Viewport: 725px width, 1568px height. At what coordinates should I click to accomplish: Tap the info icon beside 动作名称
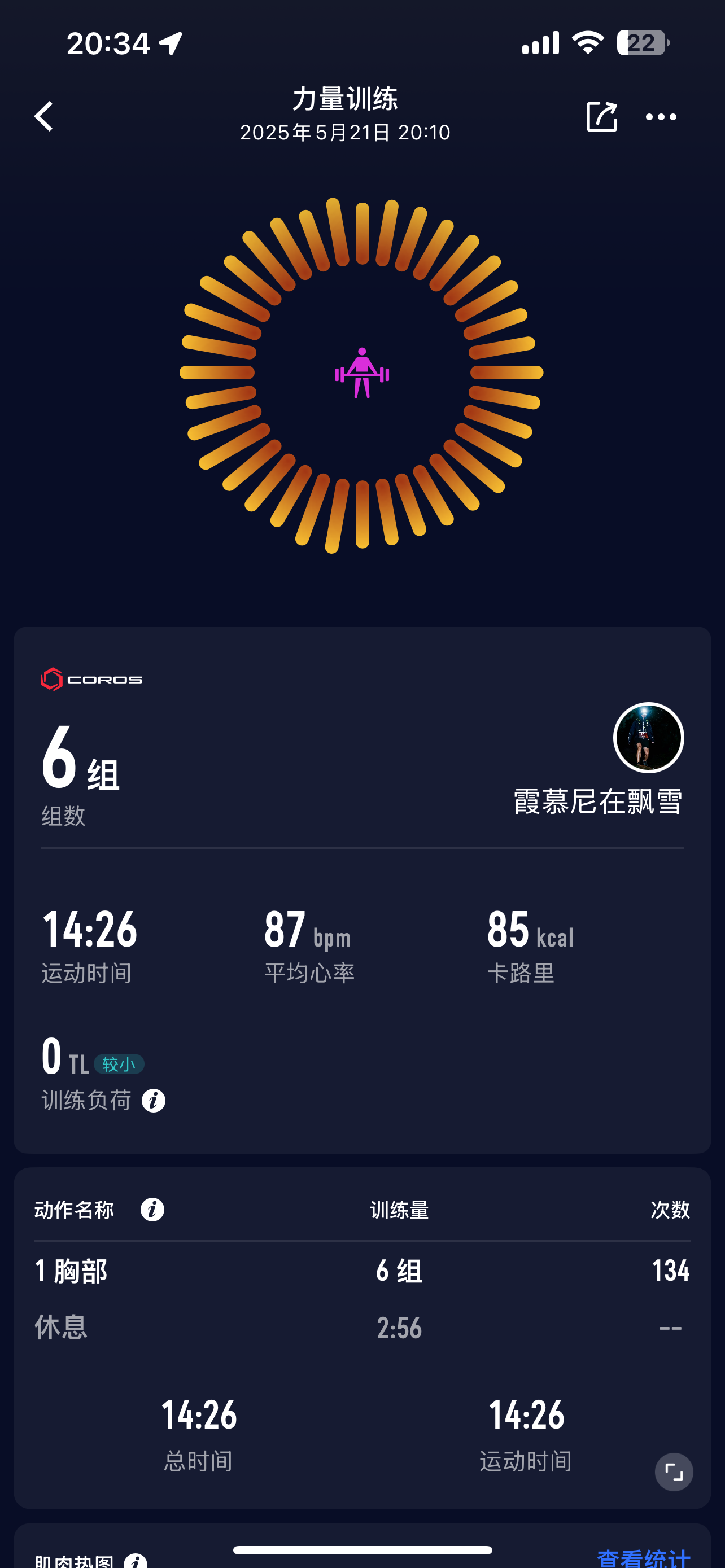[x=152, y=1210]
